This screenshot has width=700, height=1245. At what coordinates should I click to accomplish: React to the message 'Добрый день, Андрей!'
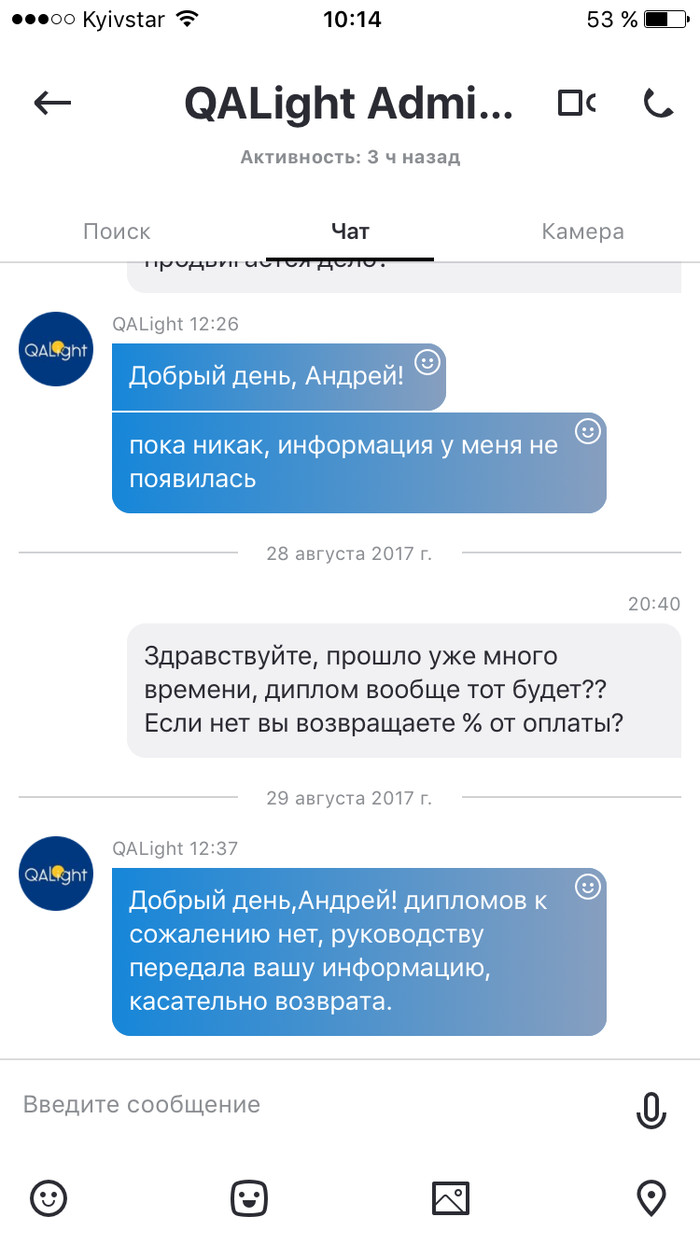[427, 362]
